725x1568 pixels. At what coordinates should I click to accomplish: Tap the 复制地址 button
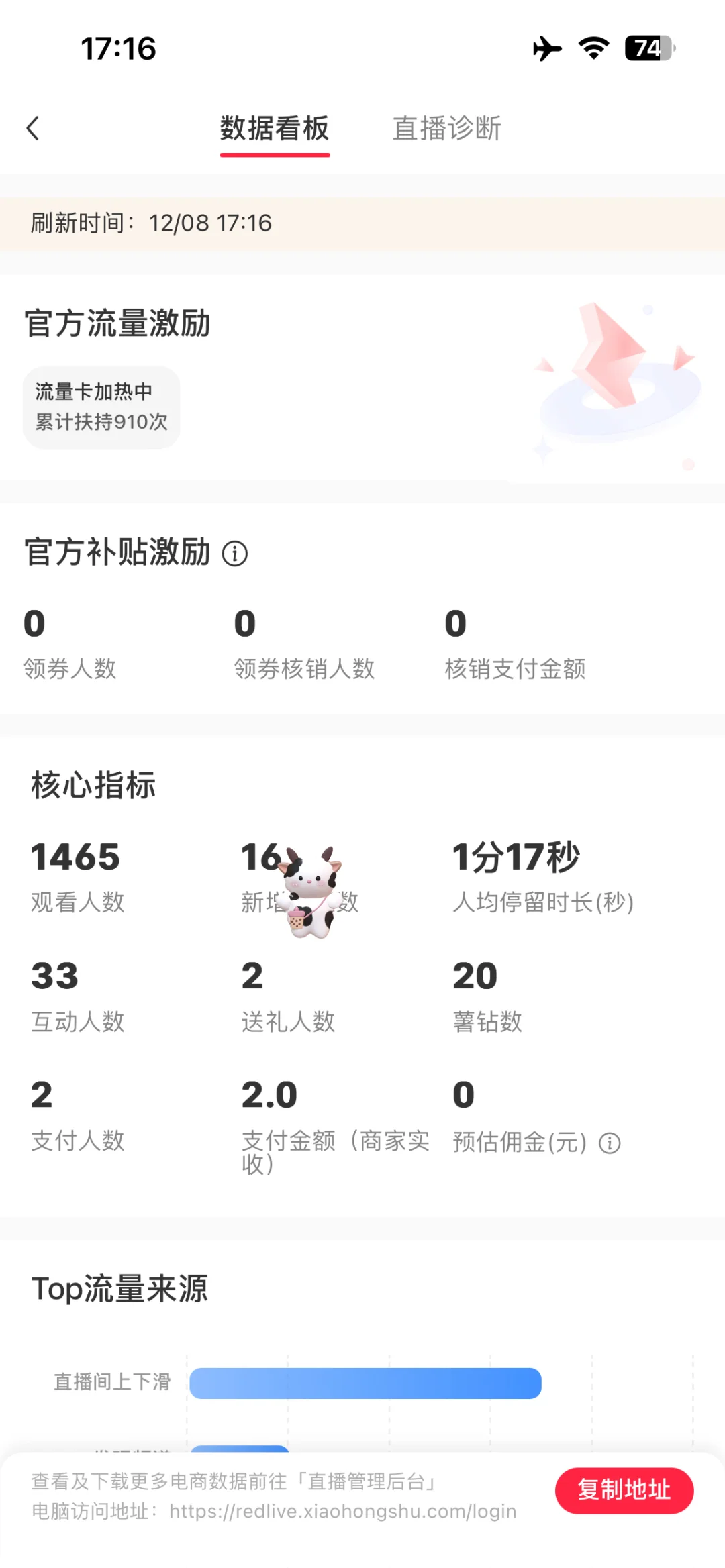[624, 1490]
